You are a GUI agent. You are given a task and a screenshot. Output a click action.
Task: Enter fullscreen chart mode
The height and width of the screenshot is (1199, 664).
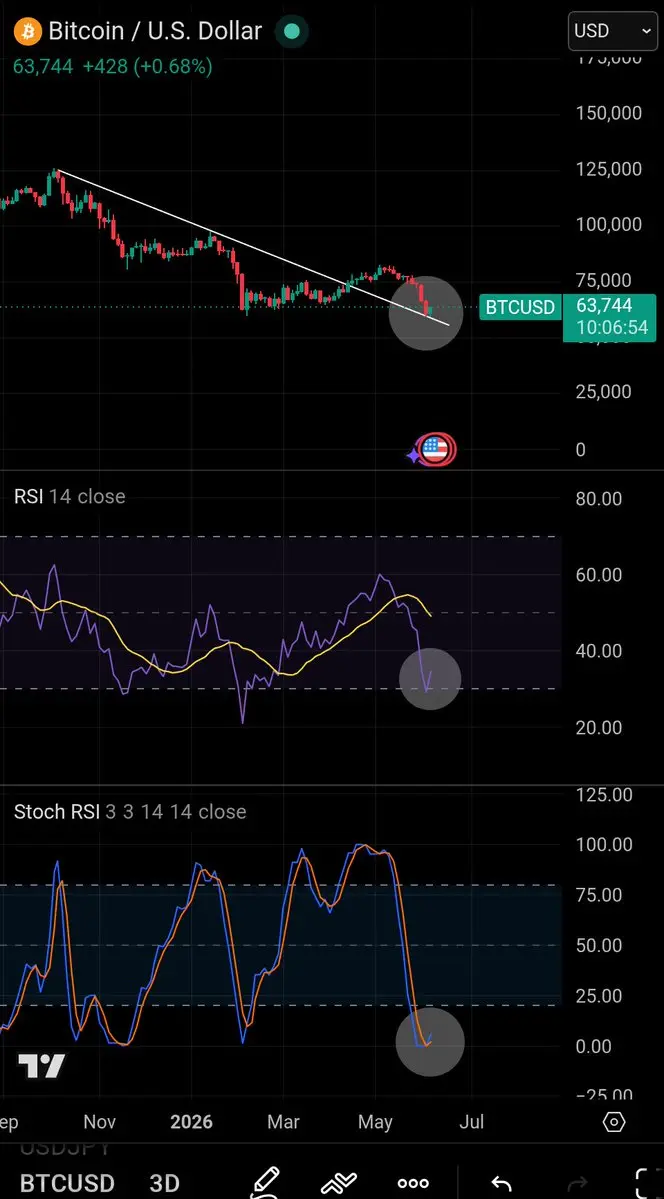648,1184
